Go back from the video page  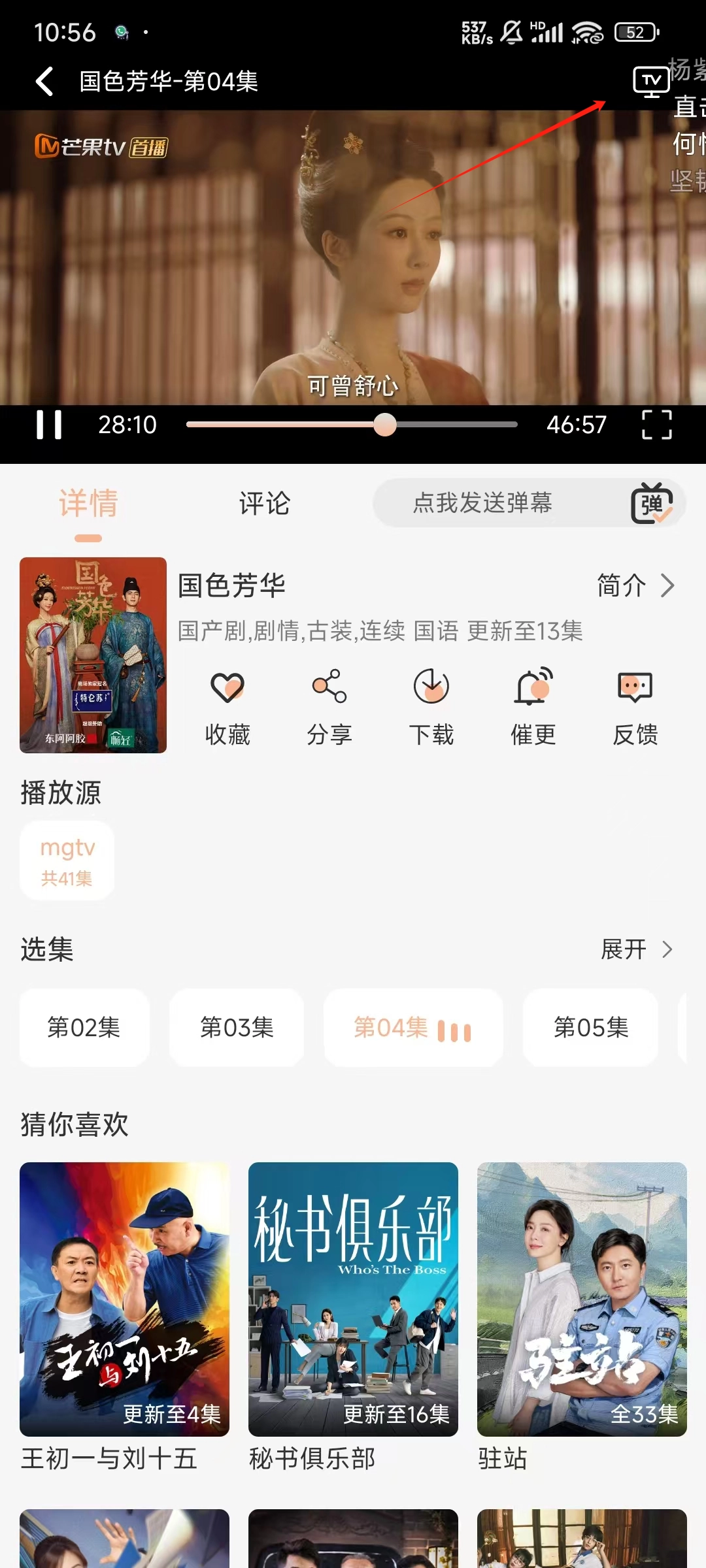coord(44,82)
